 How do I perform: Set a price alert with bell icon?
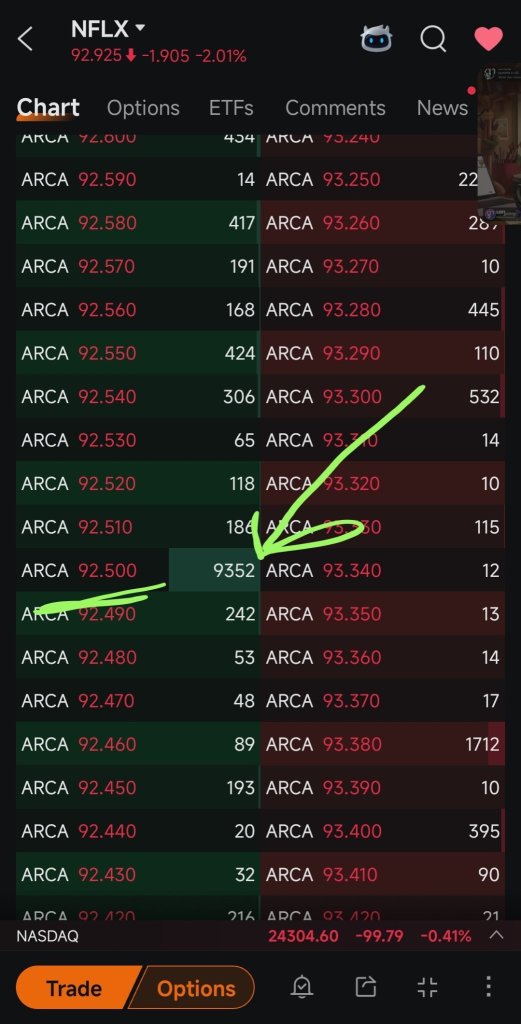coord(302,987)
